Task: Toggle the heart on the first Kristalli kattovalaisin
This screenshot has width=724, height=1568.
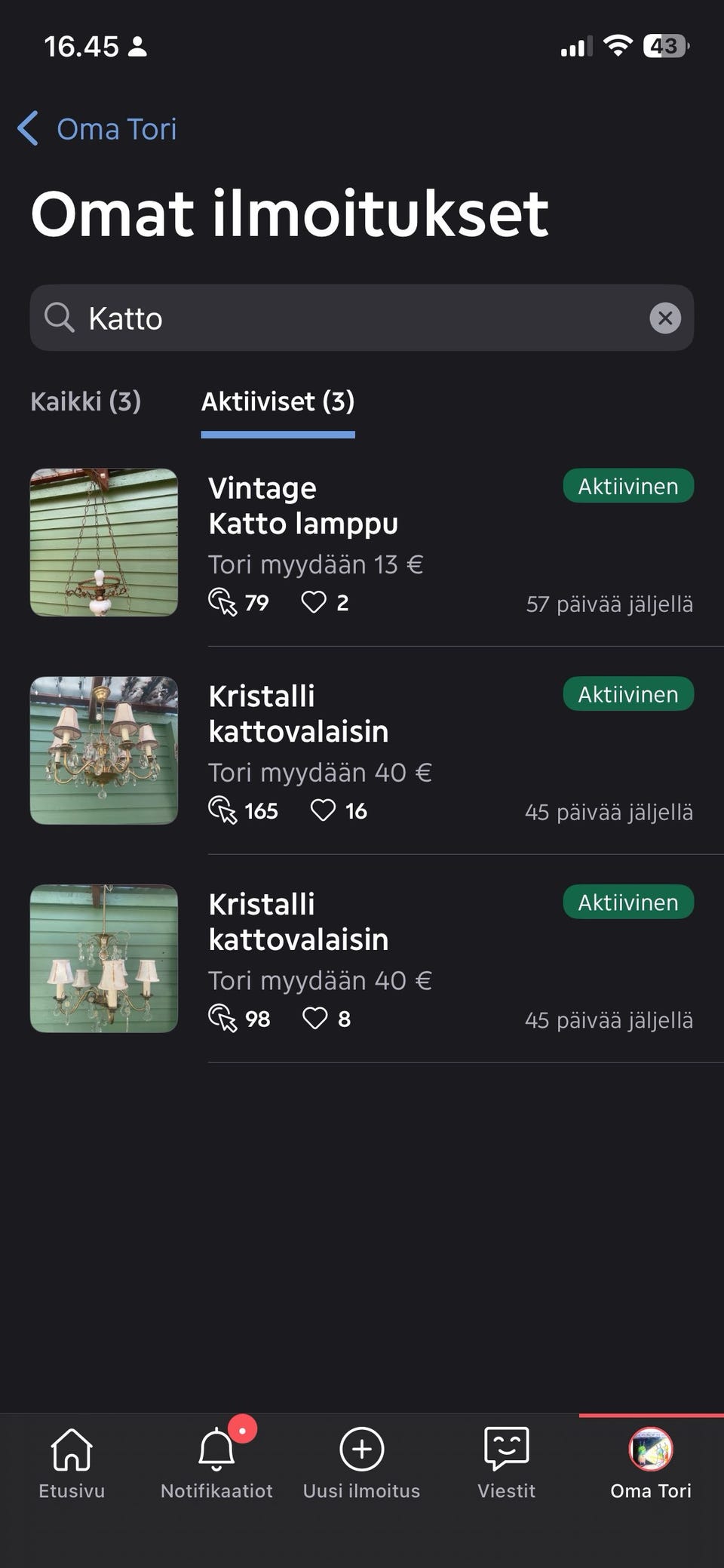Action: click(323, 810)
